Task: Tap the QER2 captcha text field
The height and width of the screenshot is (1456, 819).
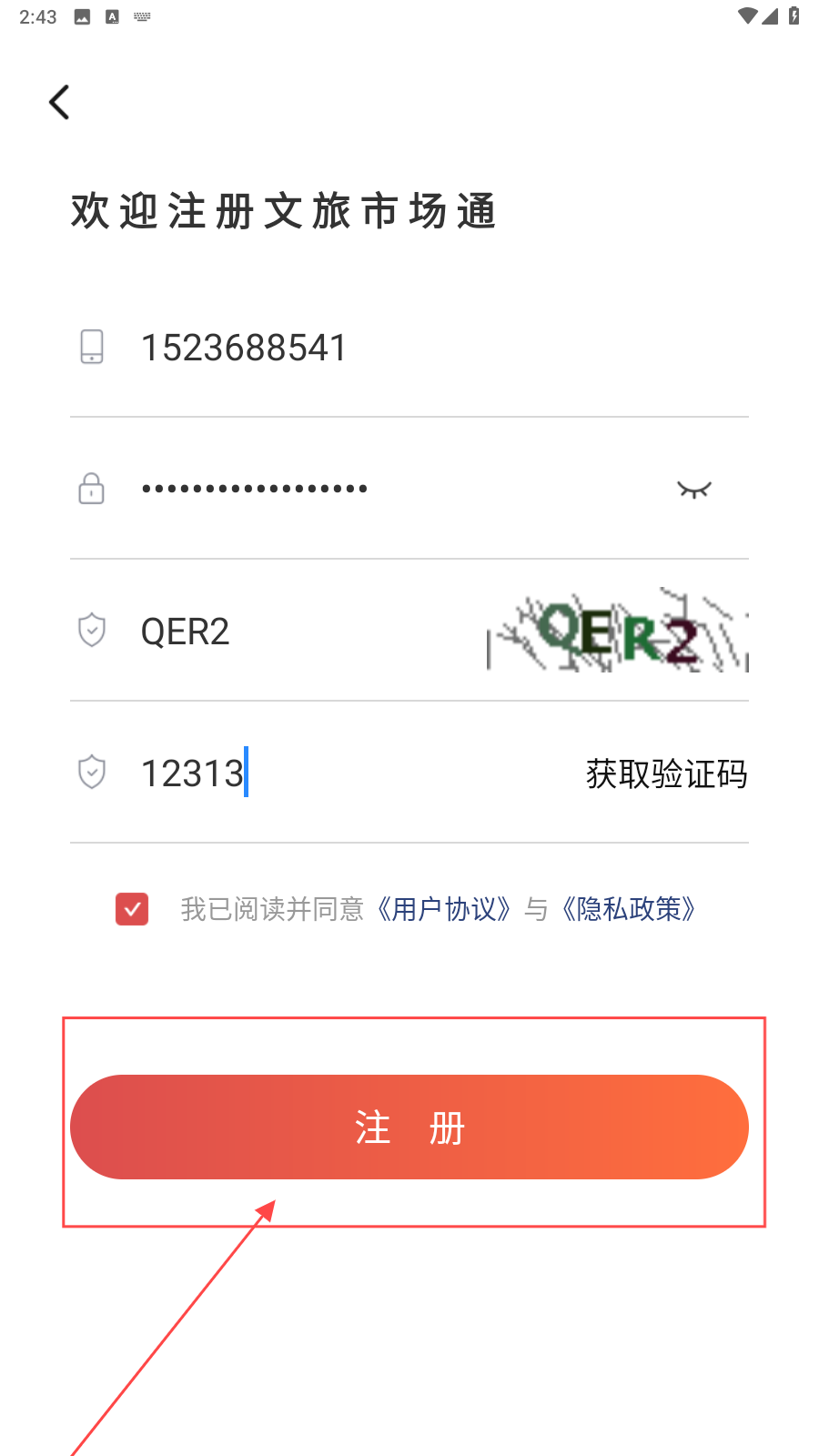Action: tap(300, 632)
